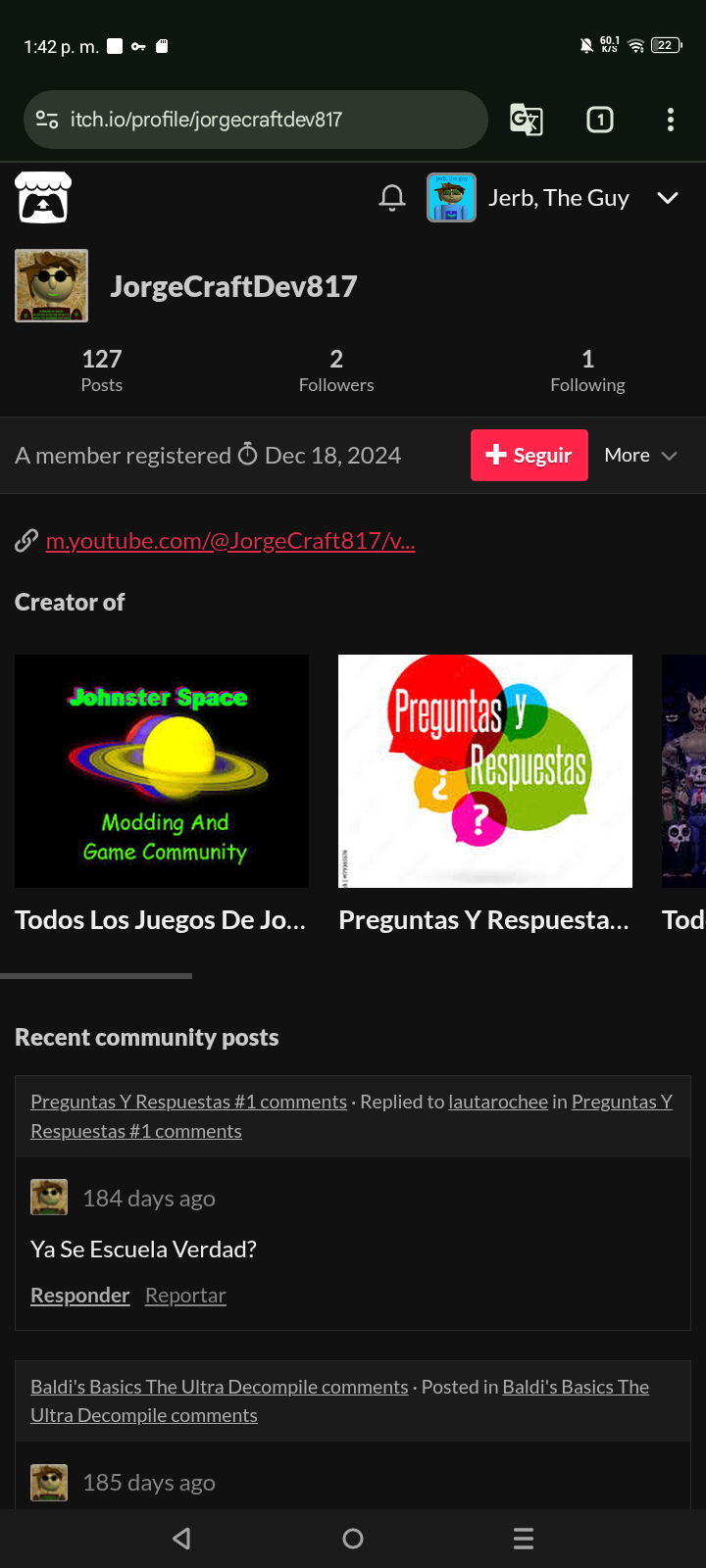Image resolution: width=706 pixels, height=1568 pixels.
Task: Open the m.youtube.com profile link
Action: coord(230,541)
